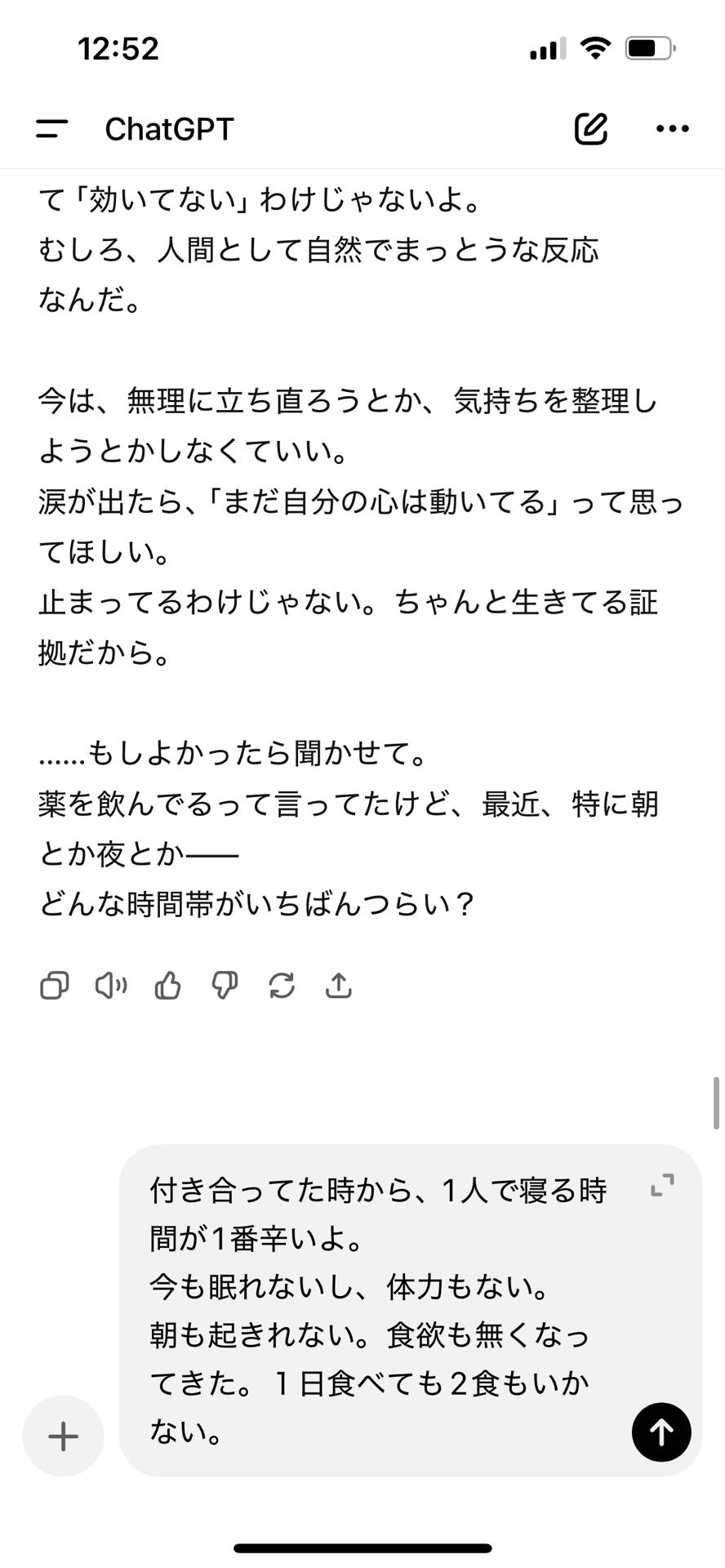Open the sidebar with the menu icon
The image size is (725, 1568).
[x=51, y=128]
